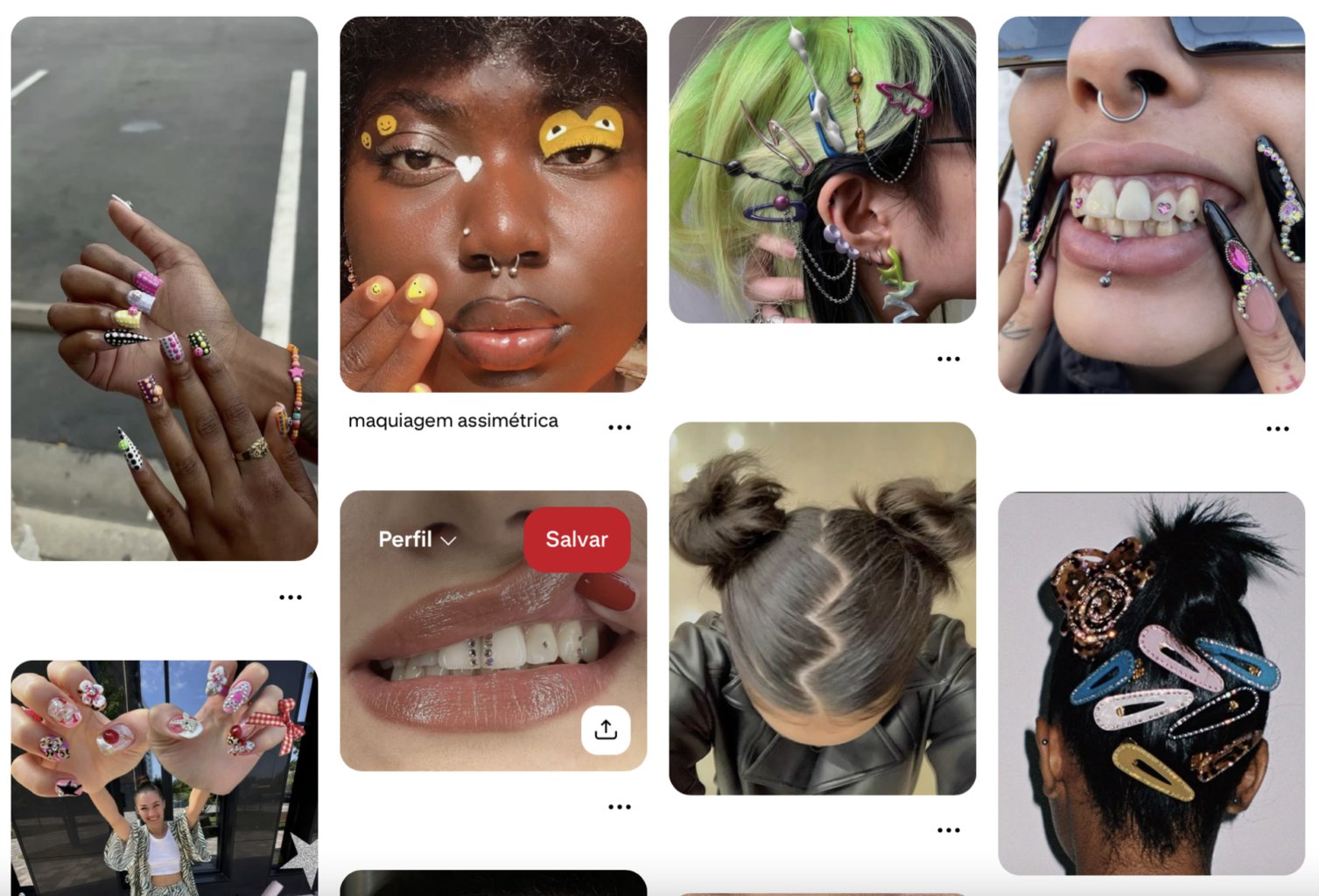Open options under the jeweled teeth smile pin
1319x896 pixels.
1278,429
